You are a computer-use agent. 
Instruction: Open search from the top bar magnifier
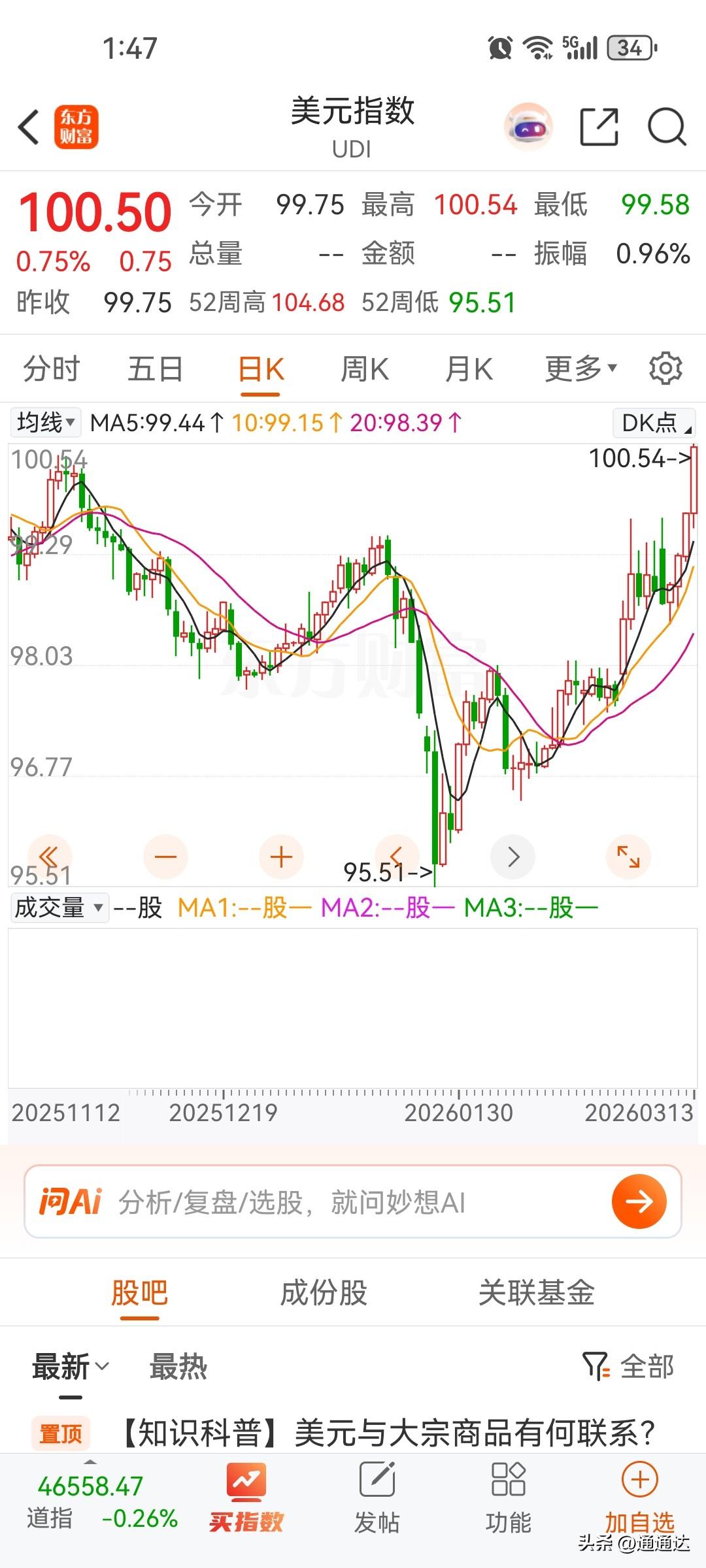coord(665,127)
